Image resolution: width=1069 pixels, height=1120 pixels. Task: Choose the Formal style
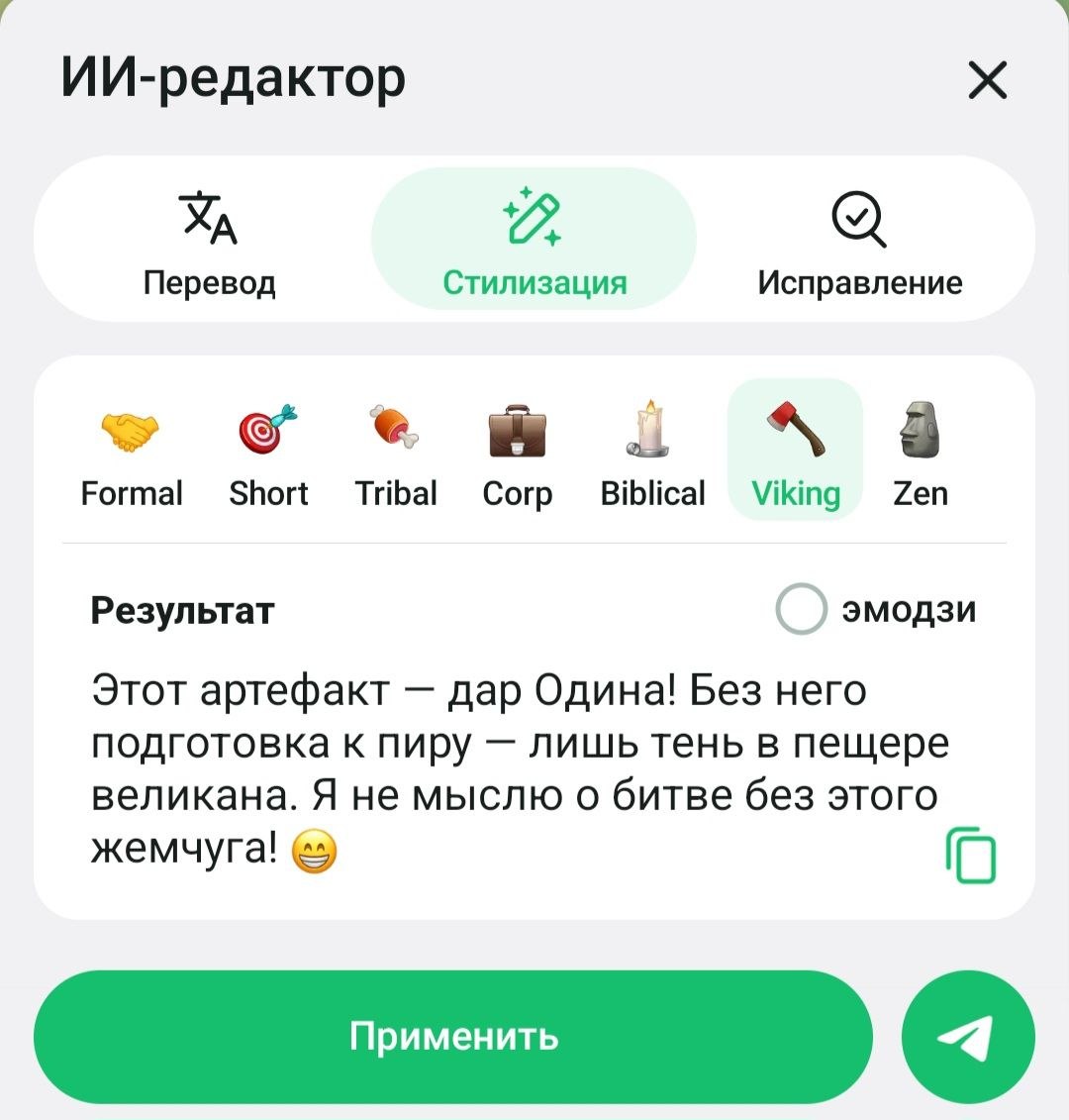click(x=132, y=454)
